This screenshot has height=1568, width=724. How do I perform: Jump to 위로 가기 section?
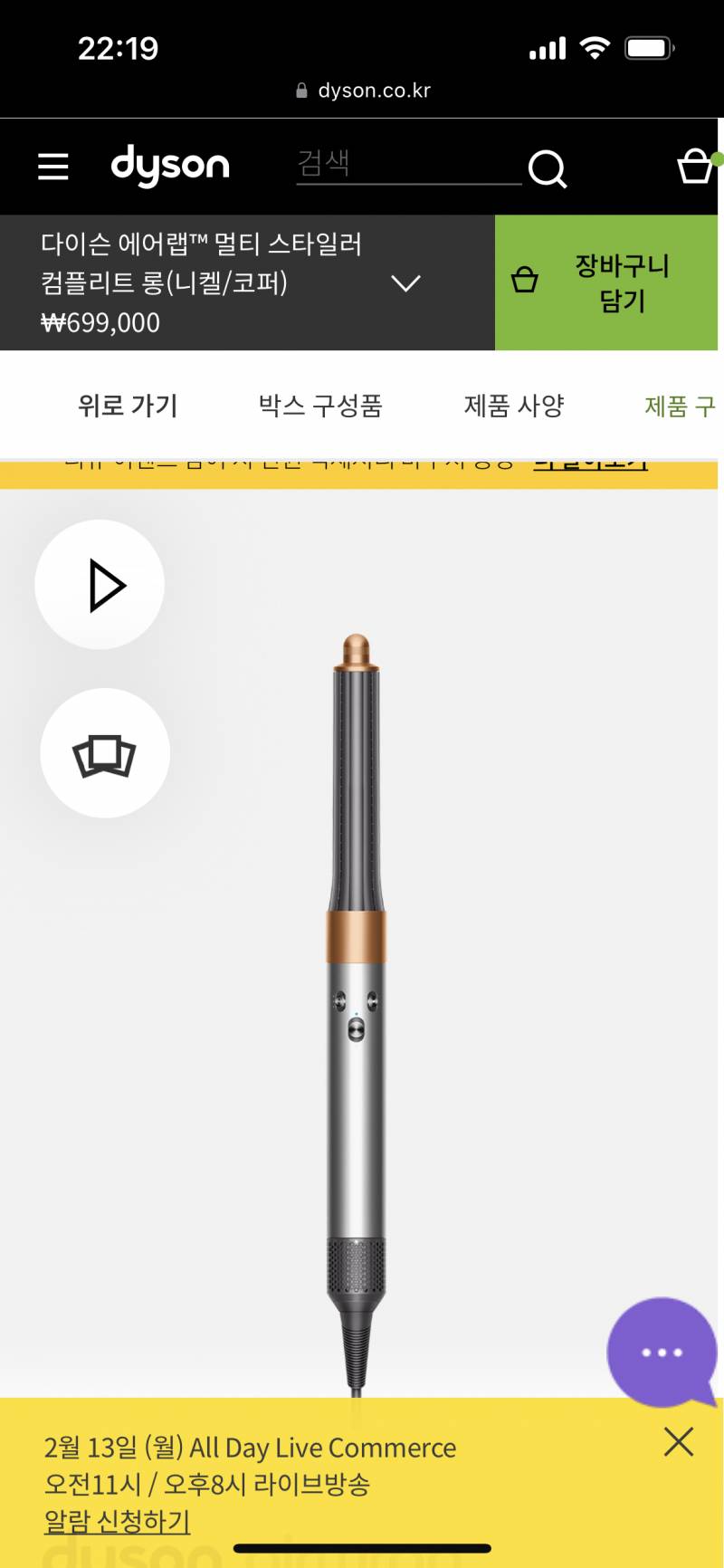pos(128,406)
